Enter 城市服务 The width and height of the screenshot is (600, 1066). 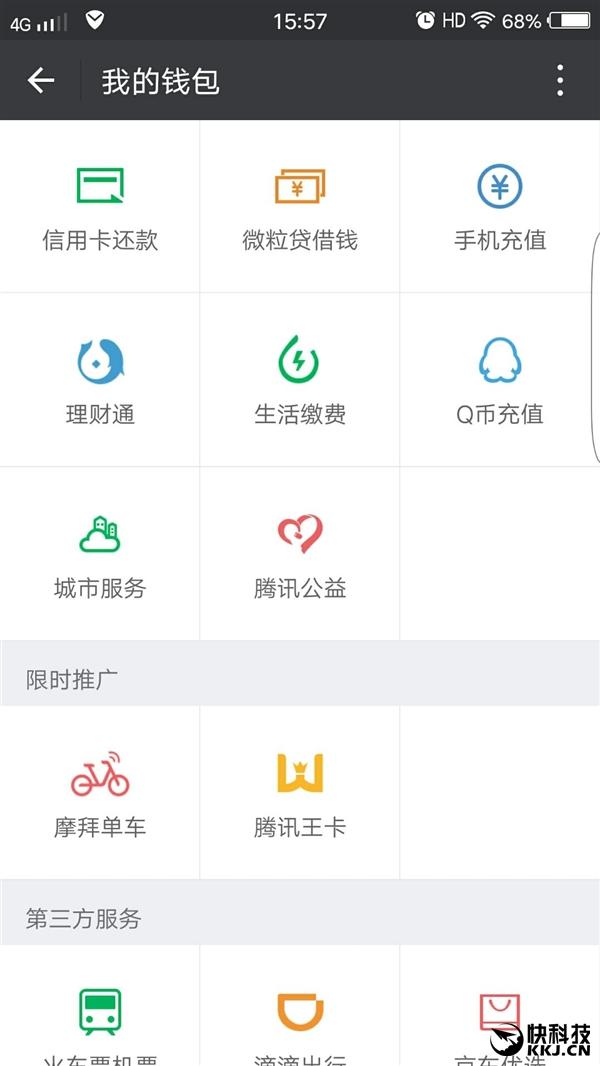pyautogui.click(x=100, y=554)
